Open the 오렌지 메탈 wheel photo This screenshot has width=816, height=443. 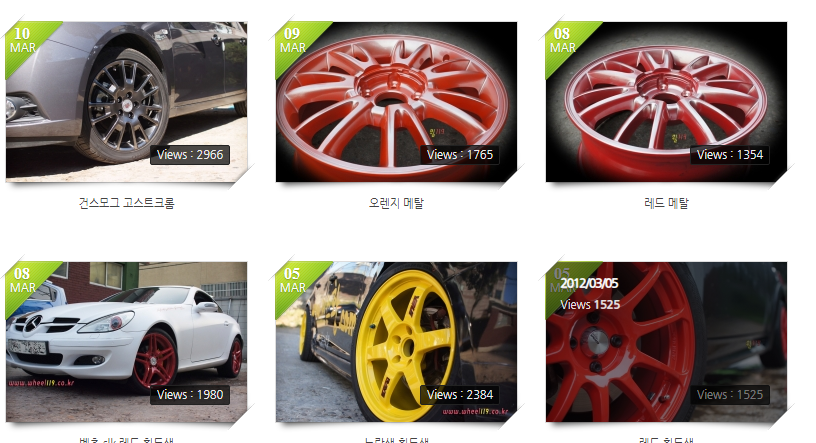tap(396, 102)
